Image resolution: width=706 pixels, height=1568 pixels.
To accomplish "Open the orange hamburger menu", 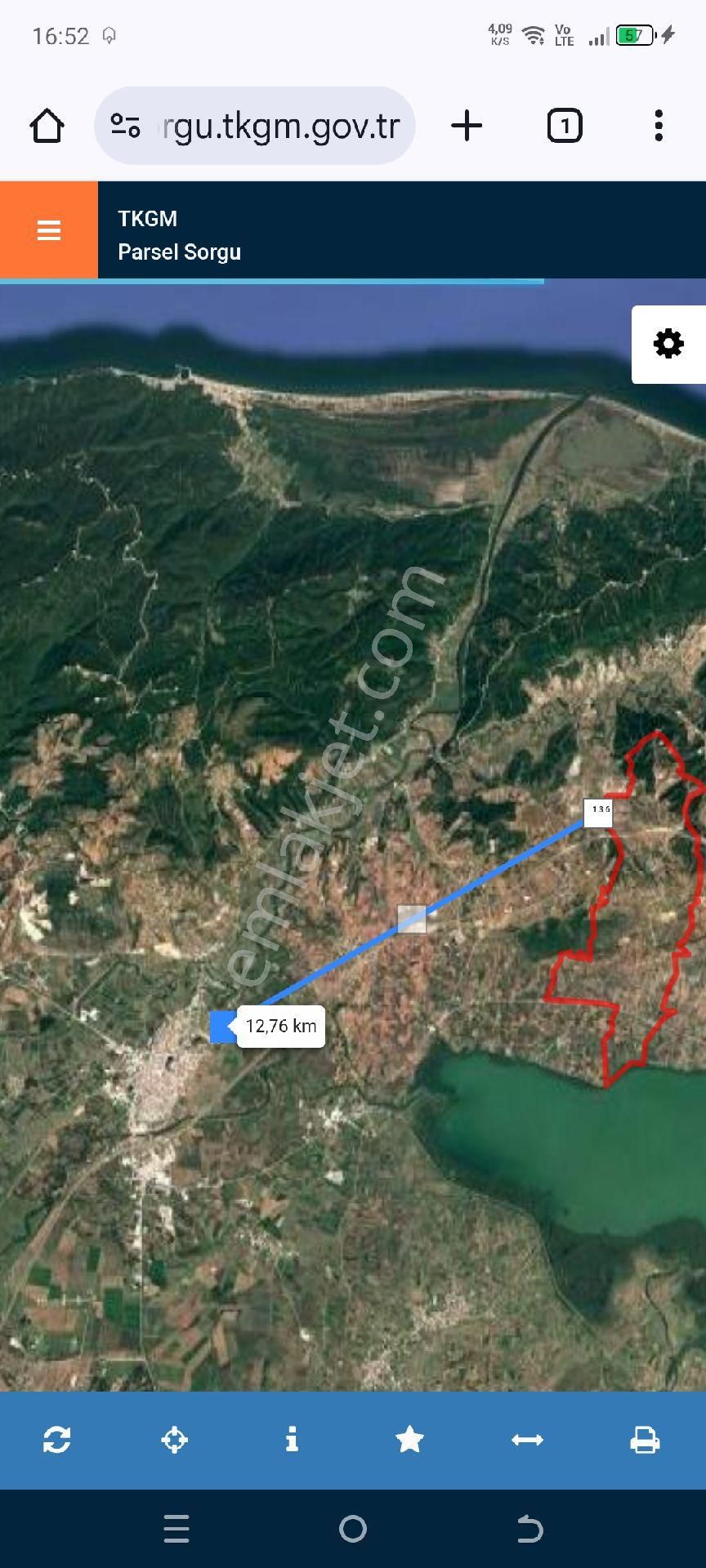I will [x=49, y=230].
